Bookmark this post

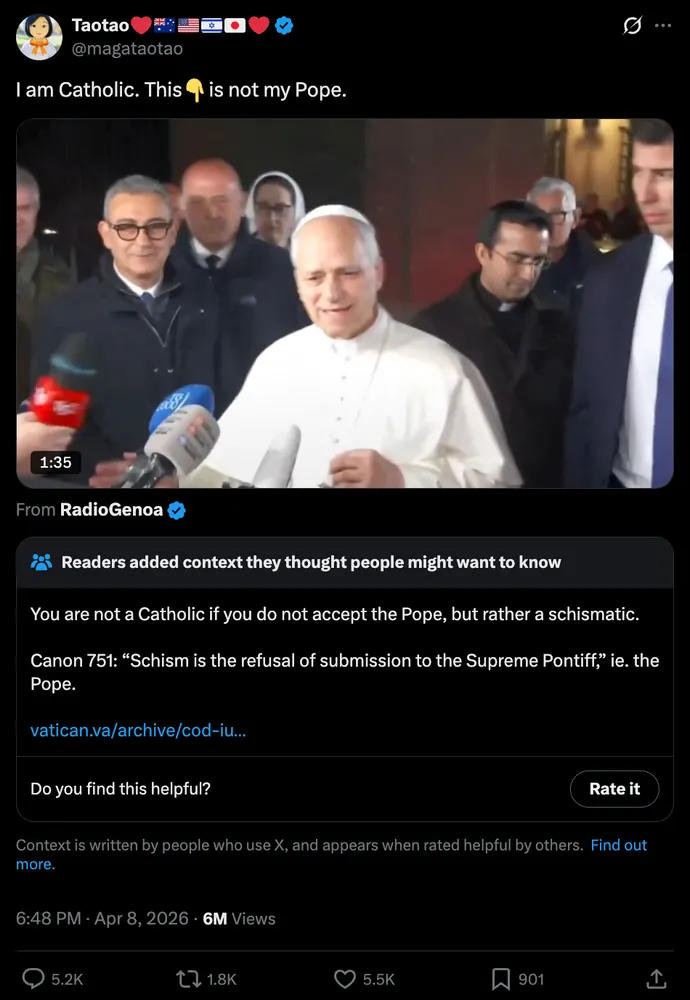click(501, 979)
